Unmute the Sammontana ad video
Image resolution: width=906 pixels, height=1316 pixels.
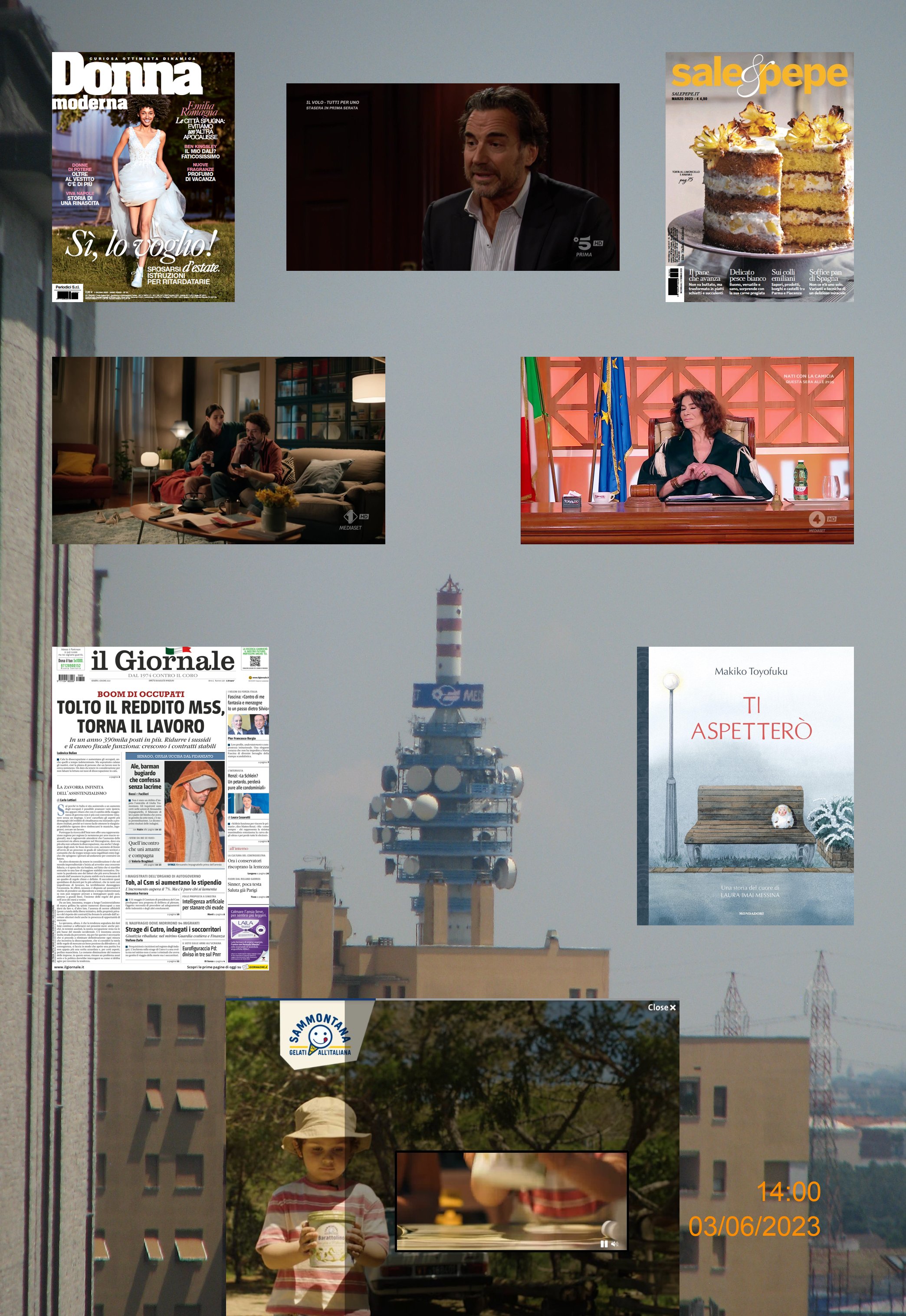pos(615,1244)
